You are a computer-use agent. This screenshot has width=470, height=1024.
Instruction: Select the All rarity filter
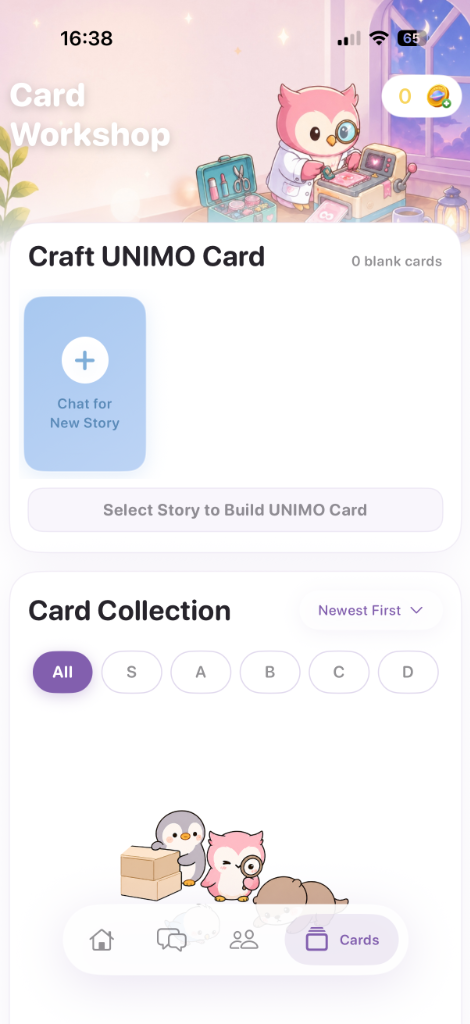pos(63,672)
